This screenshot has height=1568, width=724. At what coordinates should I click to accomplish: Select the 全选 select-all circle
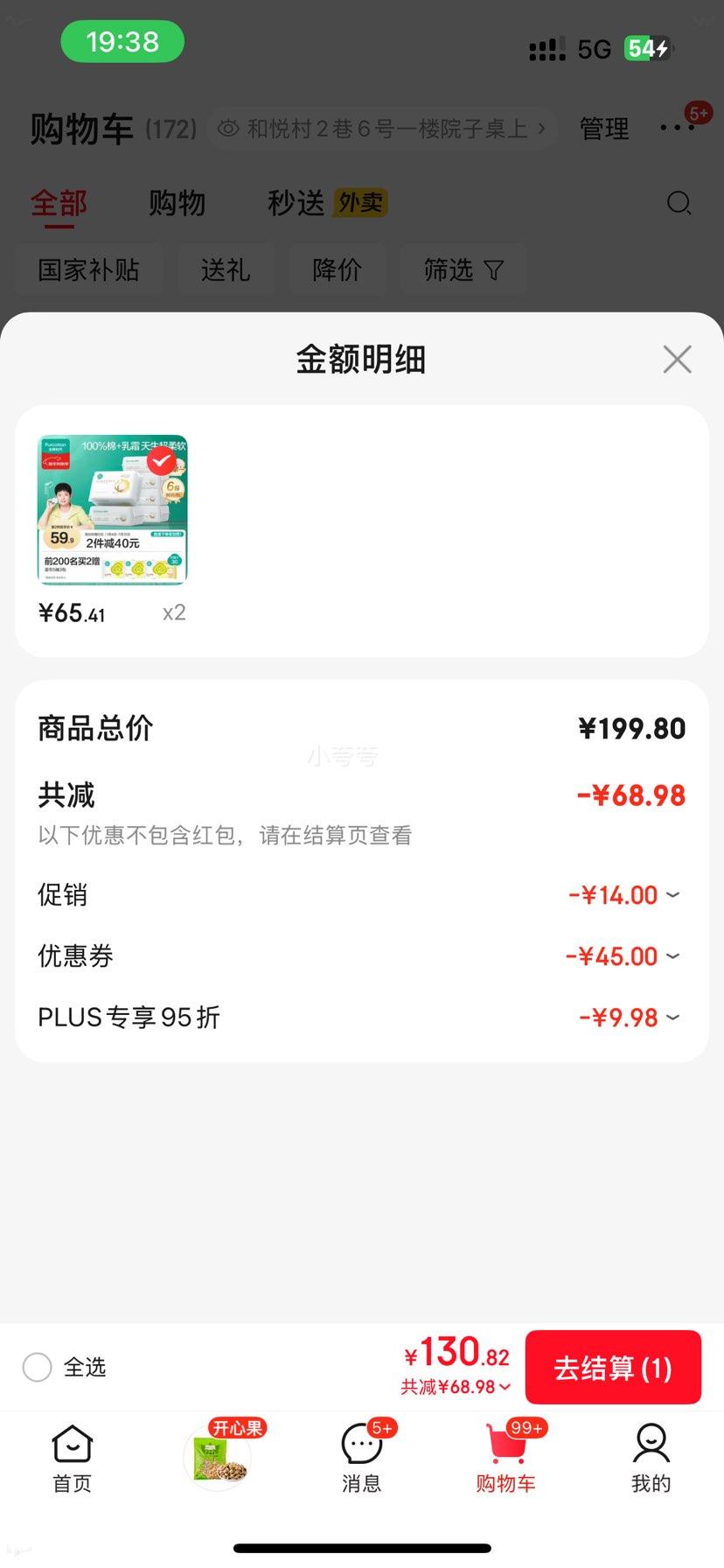click(38, 1367)
